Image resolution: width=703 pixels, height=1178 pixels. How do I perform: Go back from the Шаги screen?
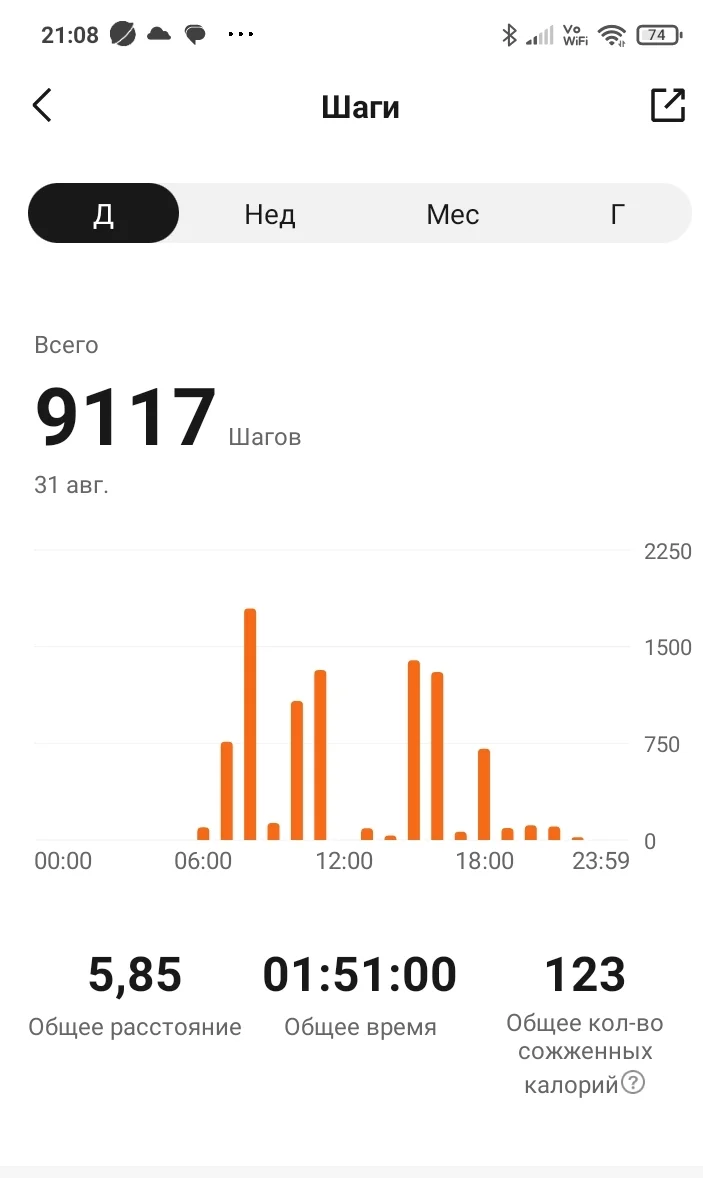(42, 105)
